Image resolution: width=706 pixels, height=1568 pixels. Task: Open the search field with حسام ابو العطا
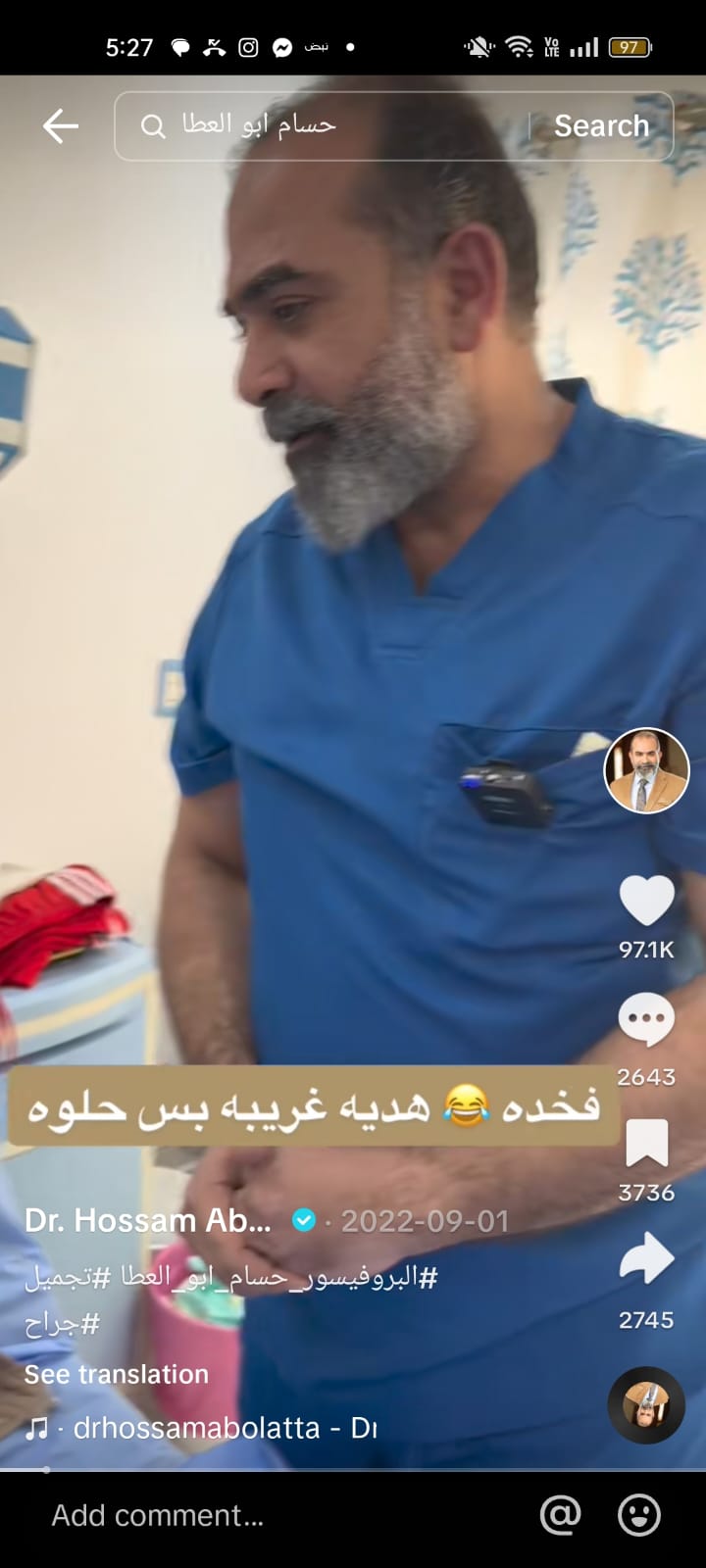(324, 126)
